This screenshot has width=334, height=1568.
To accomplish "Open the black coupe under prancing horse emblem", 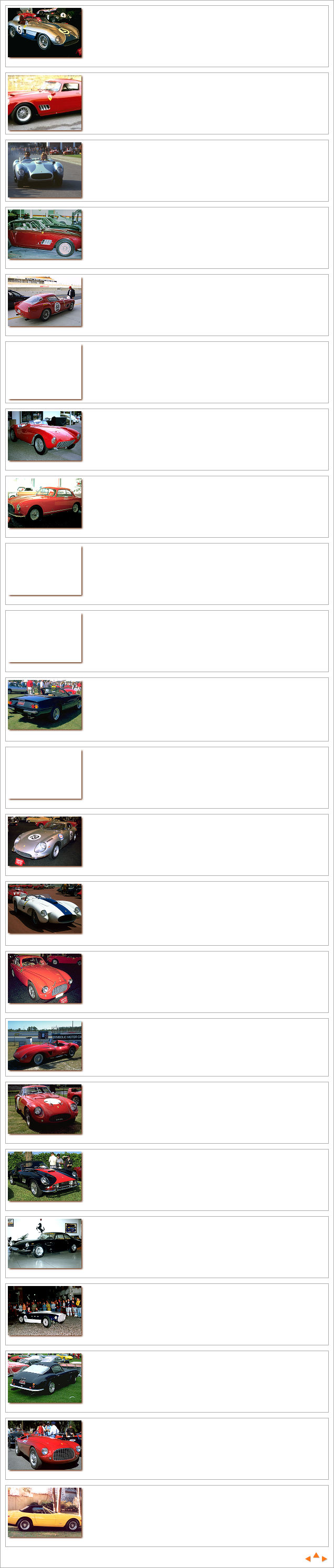I will pyautogui.click(x=45, y=1243).
